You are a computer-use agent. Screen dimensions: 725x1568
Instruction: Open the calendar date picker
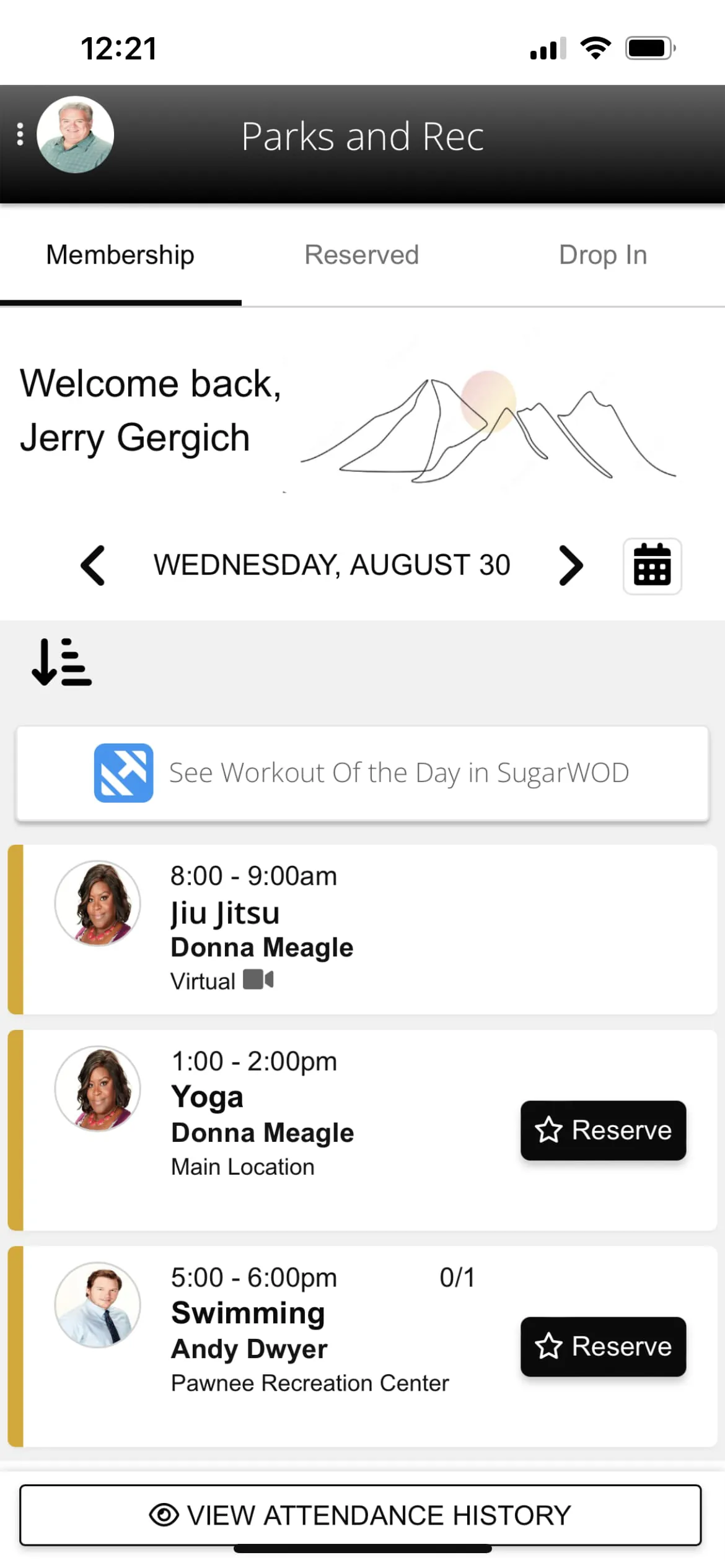[x=652, y=565]
